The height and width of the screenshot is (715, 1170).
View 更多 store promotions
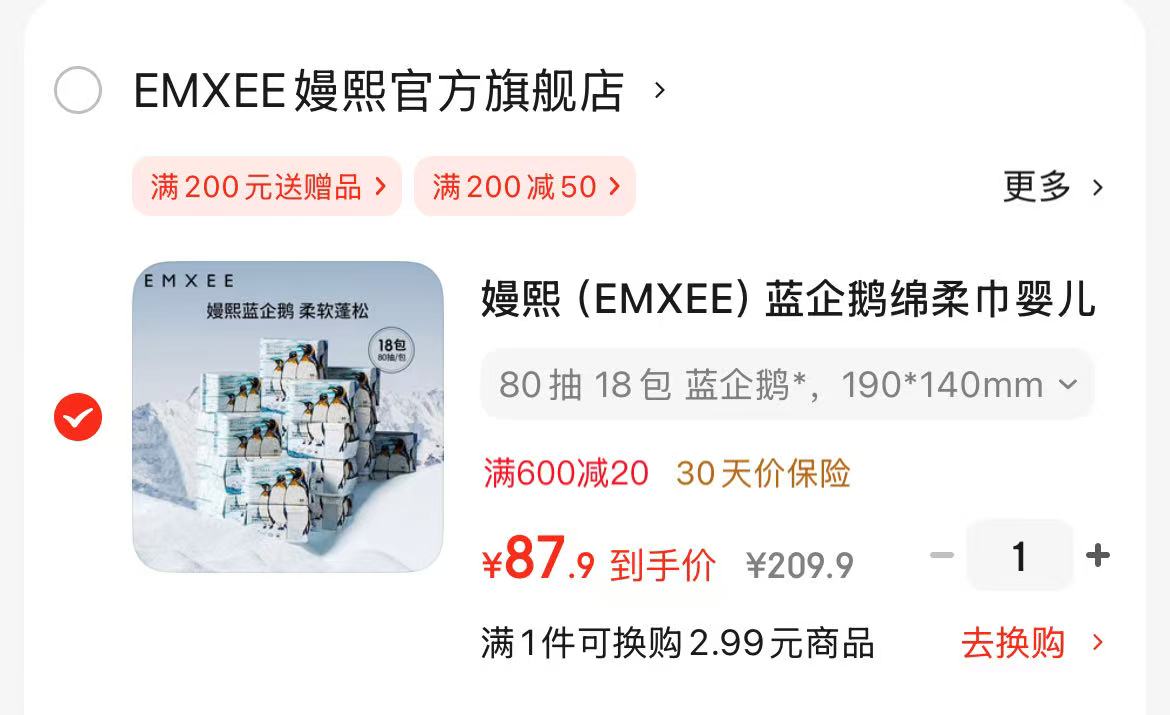point(1052,187)
